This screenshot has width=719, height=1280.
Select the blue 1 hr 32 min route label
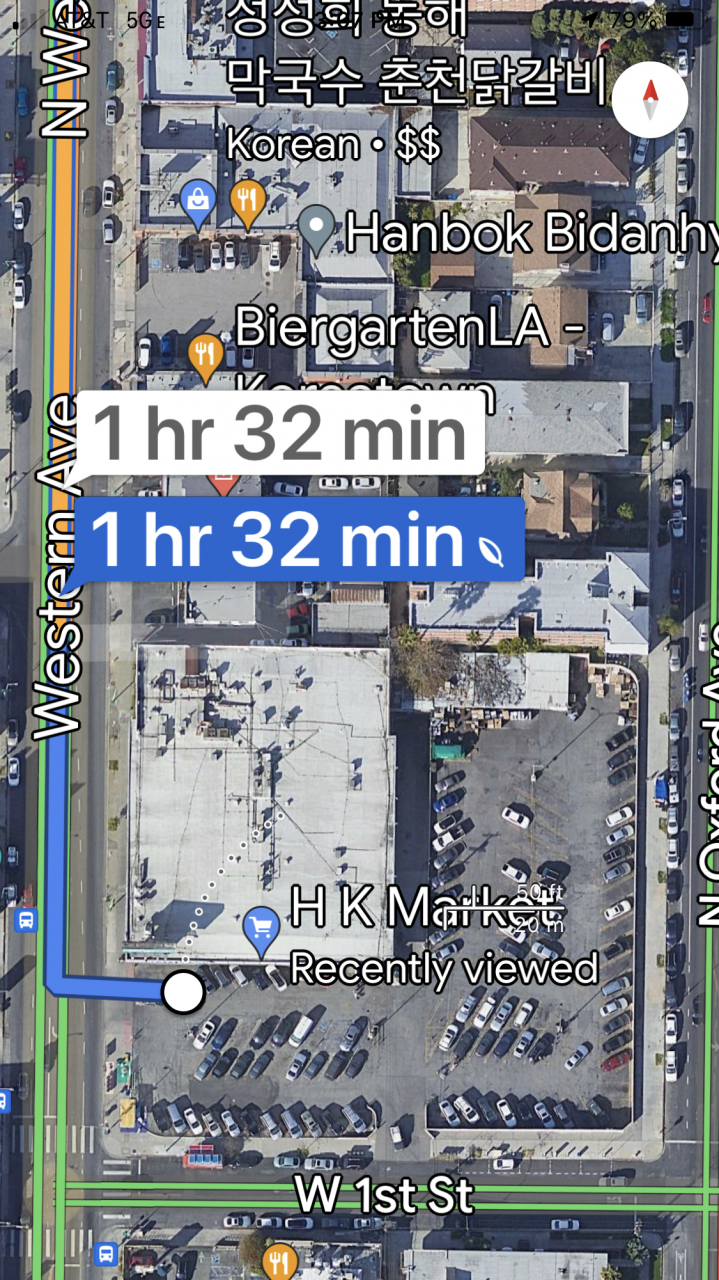click(298, 539)
